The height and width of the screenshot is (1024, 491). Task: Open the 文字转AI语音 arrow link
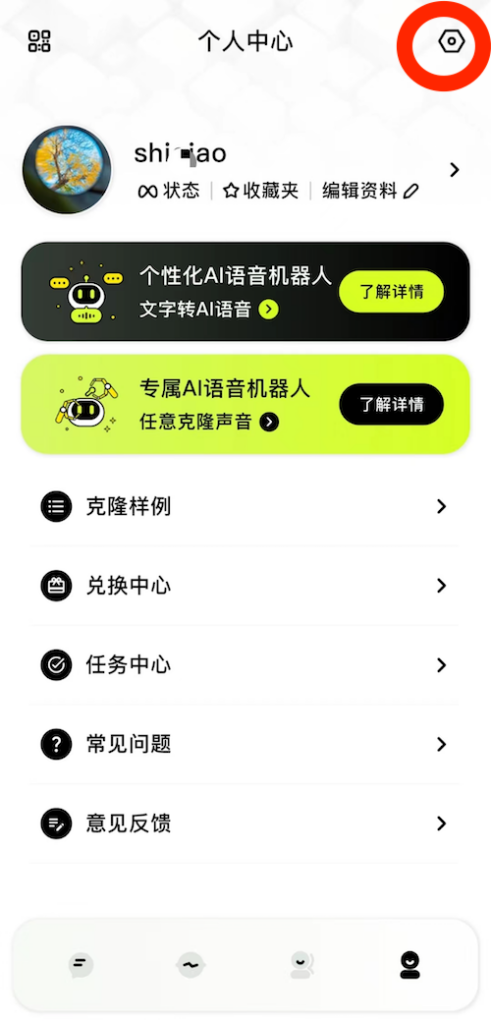pos(209,309)
